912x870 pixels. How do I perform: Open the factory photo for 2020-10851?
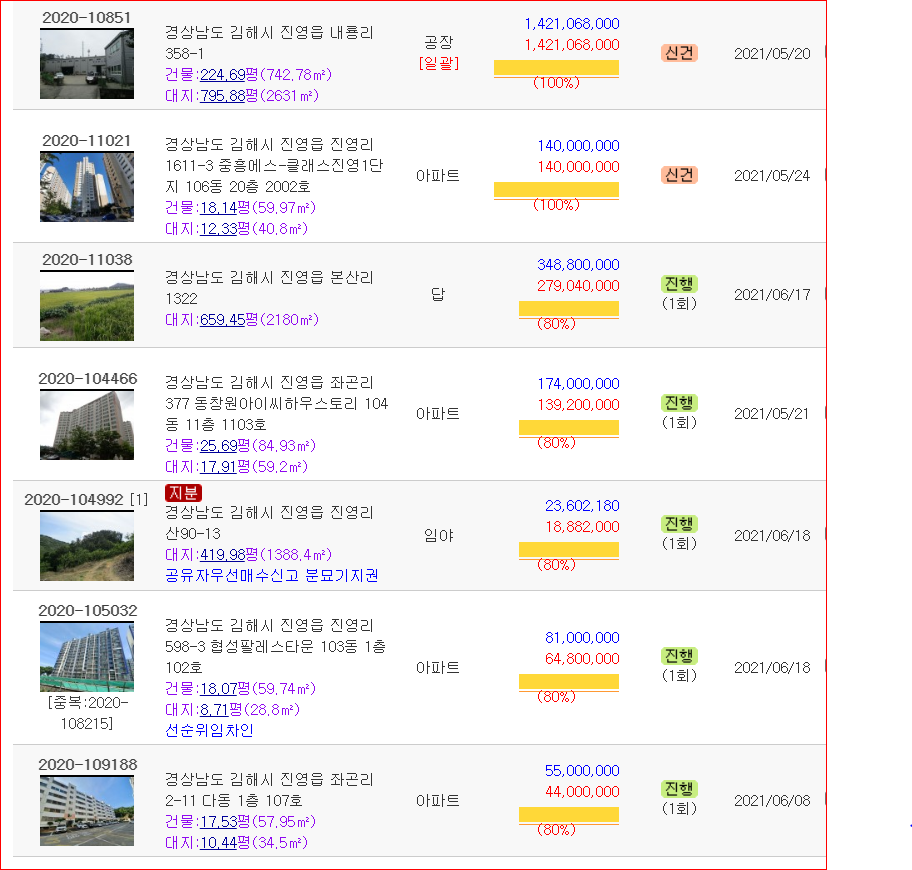pyautogui.click(x=86, y=64)
